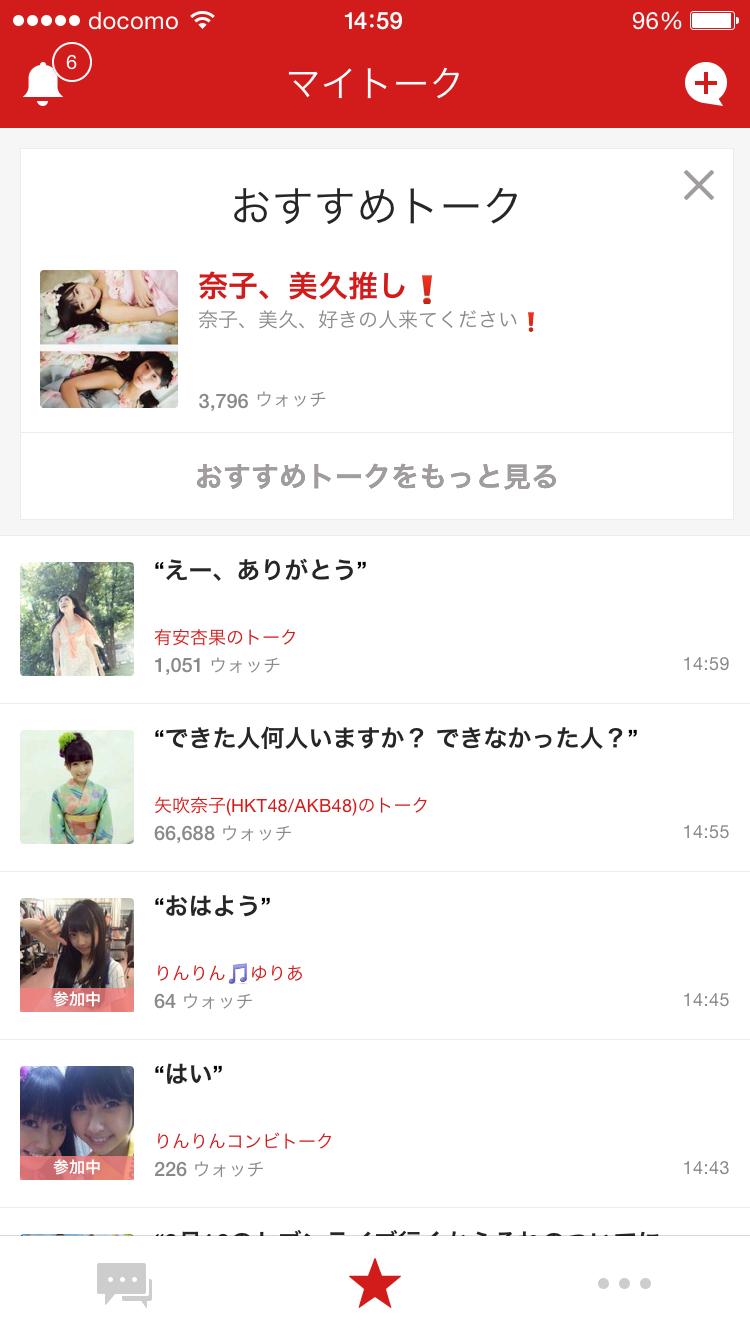Open the three-dots more tab

pyautogui.click(x=624, y=1284)
